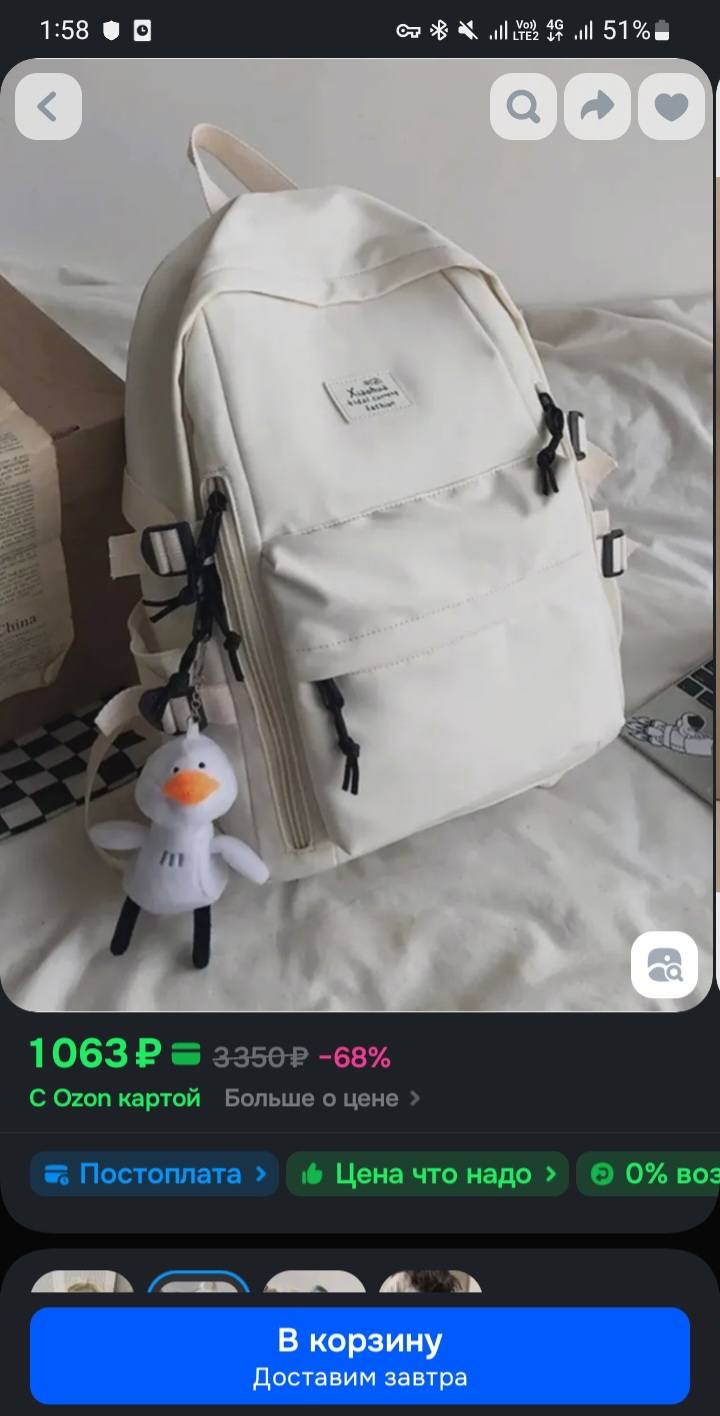
Task: Add the backpack to favorites
Action: pos(671,106)
